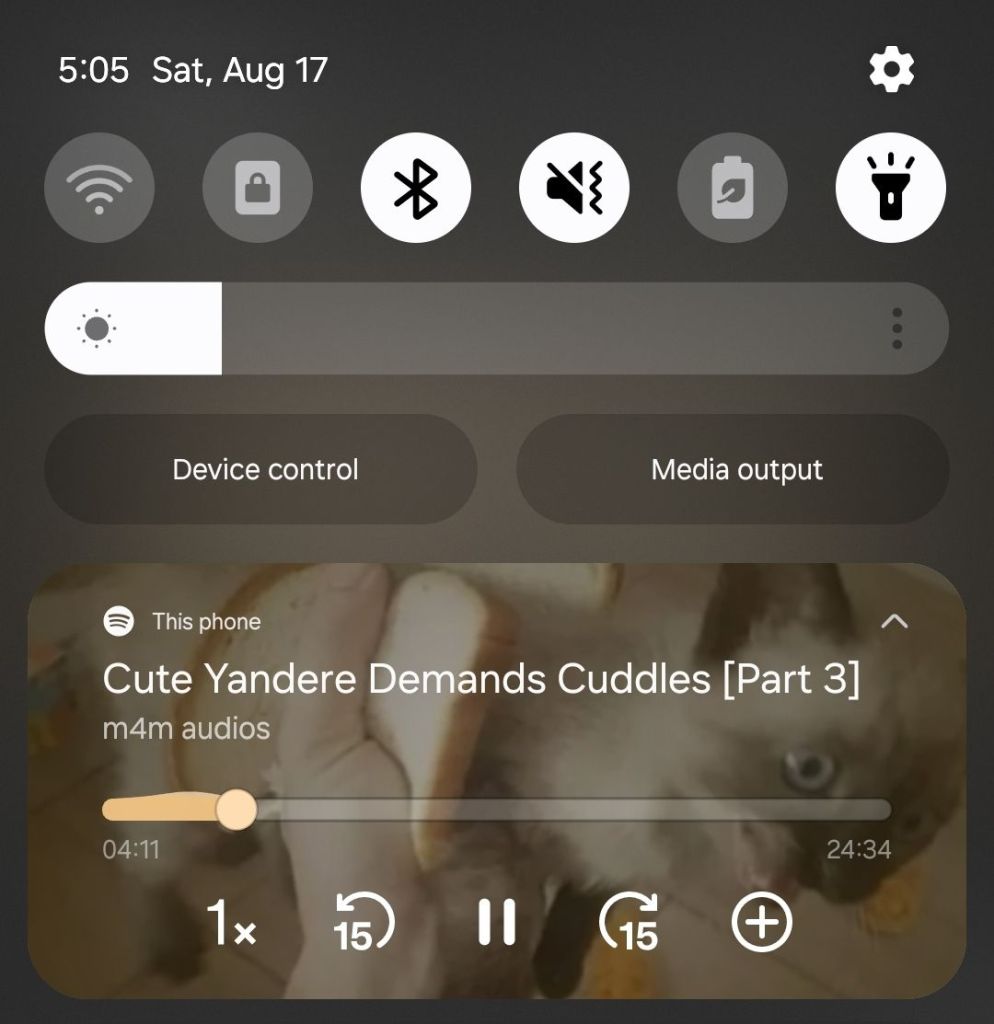
Task: Change the 1x playback speed
Action: (x=231, y=922)
